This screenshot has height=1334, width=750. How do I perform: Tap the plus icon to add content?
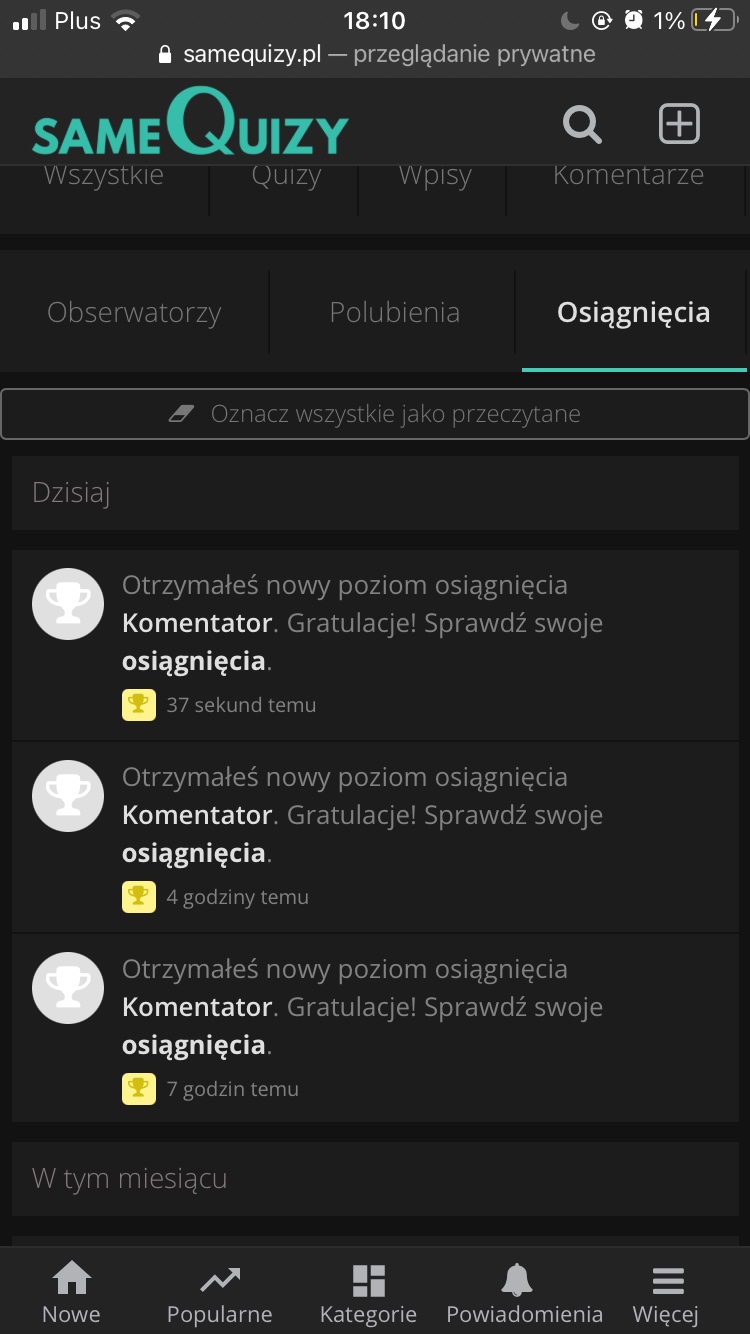(679, 125)
